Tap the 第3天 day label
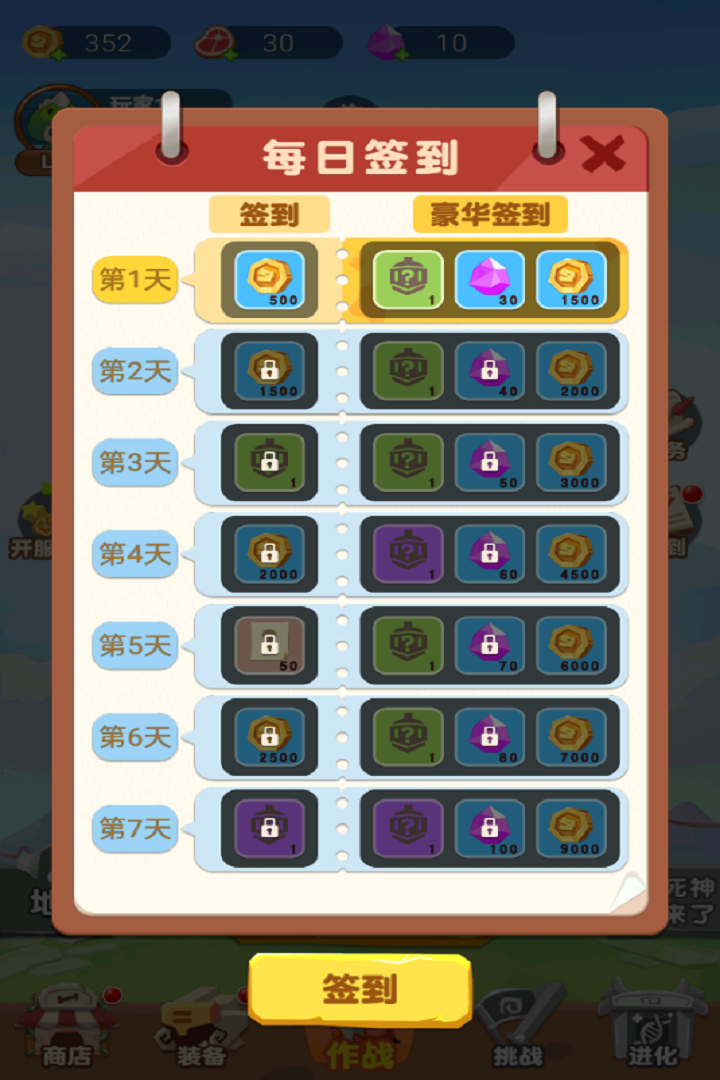Image resolution: width=720 pixels, height=1080 pixels. click(x=134, y=463)
